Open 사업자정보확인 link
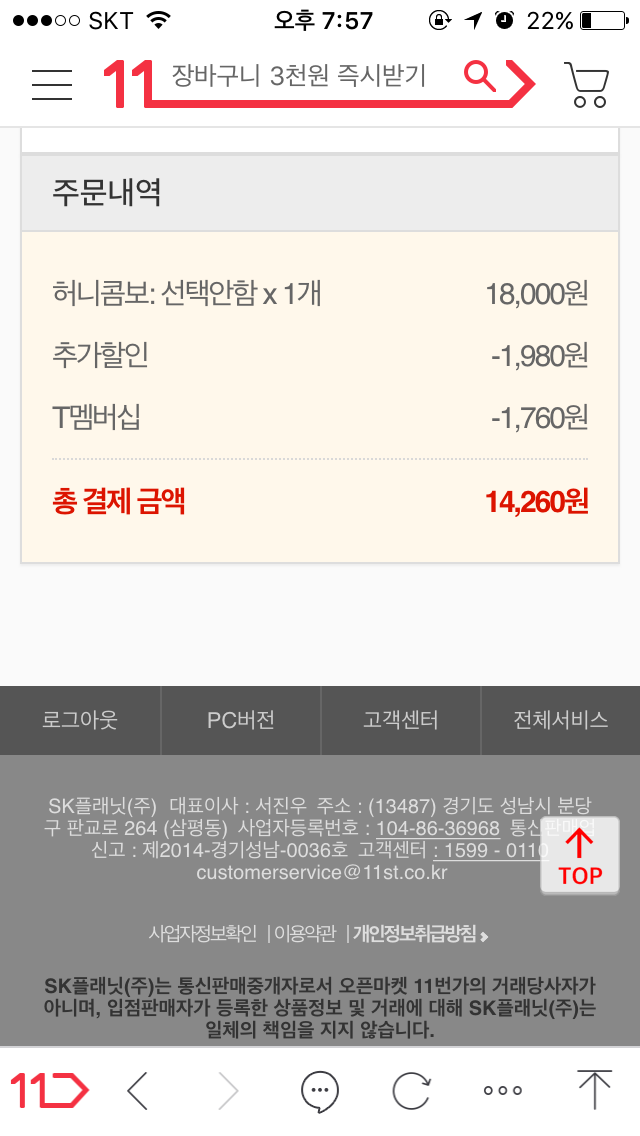 203,934
